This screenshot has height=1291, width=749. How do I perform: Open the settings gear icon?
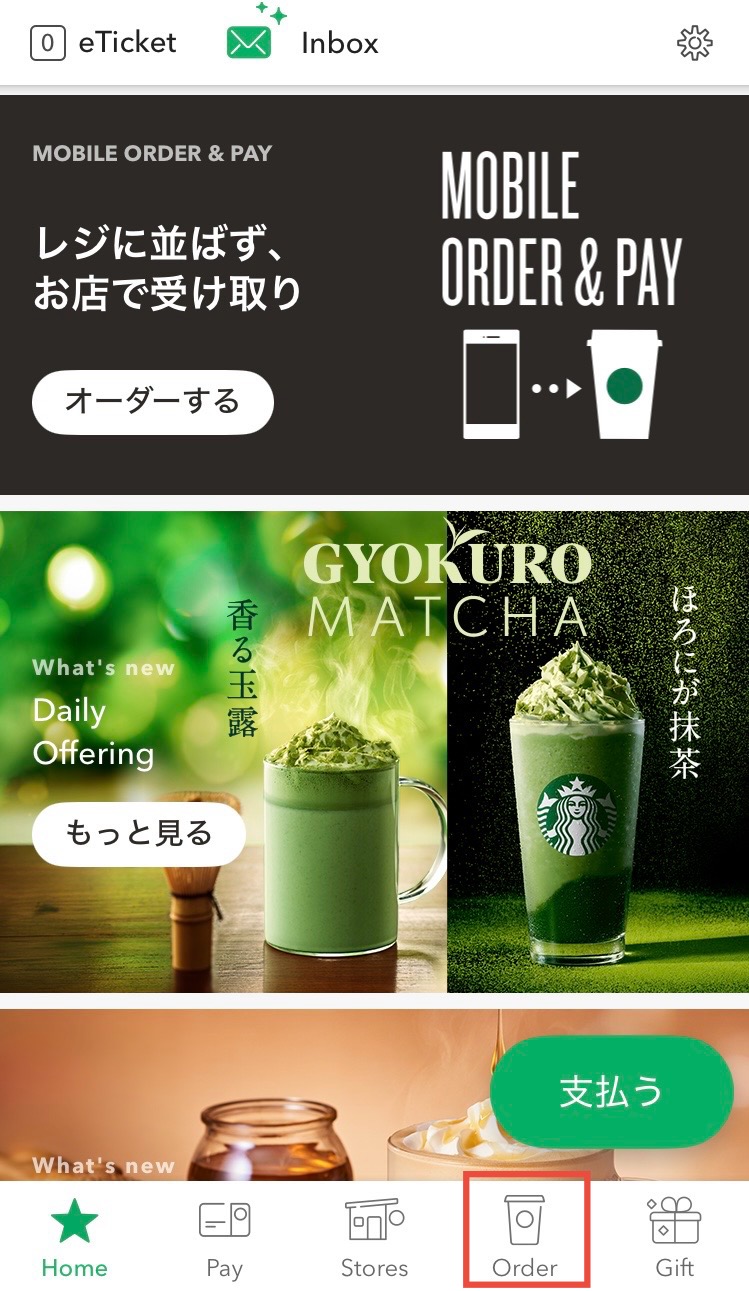coord(694,43)
